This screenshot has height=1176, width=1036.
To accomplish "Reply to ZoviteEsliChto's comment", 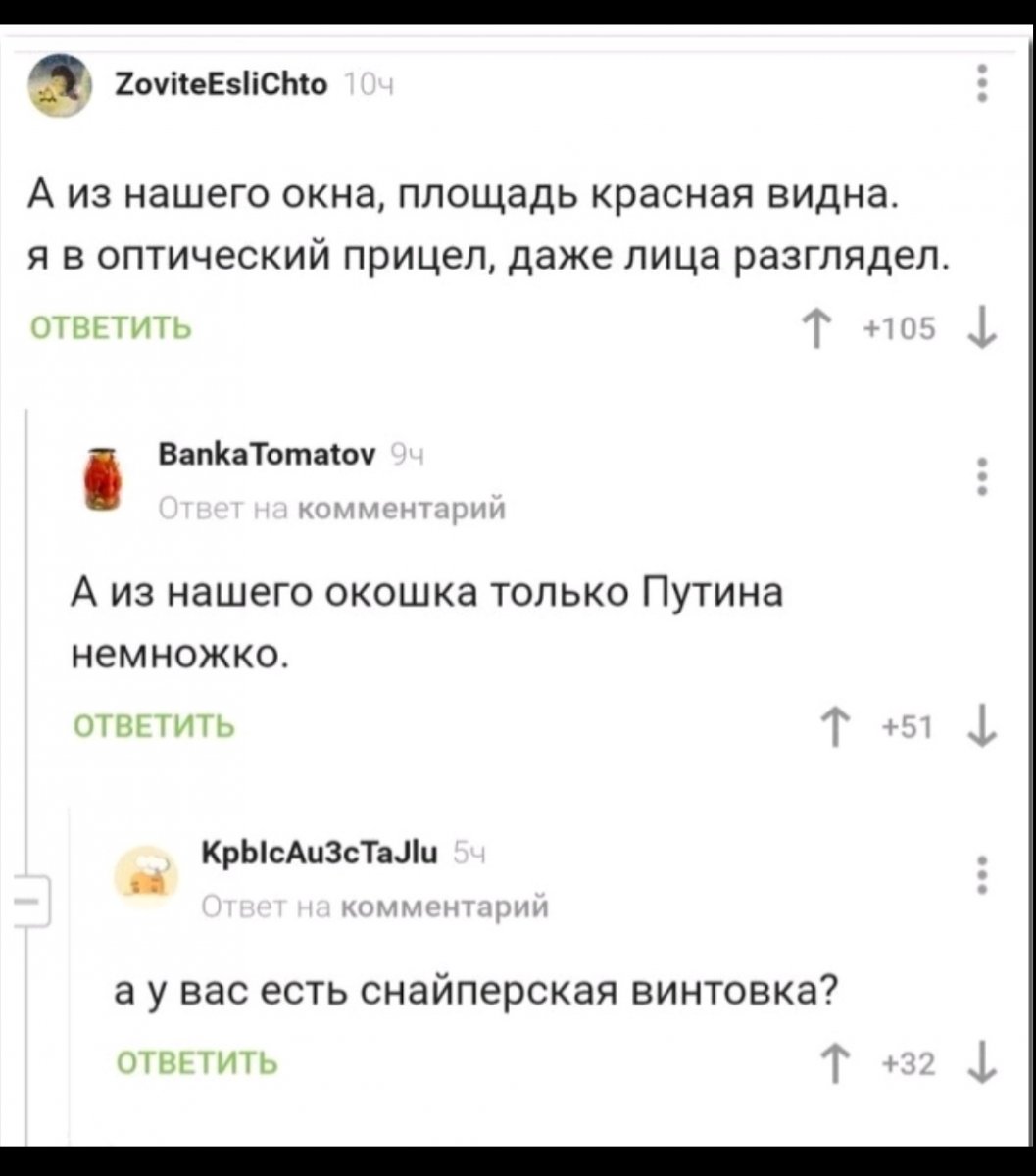I will click(110, 329).
